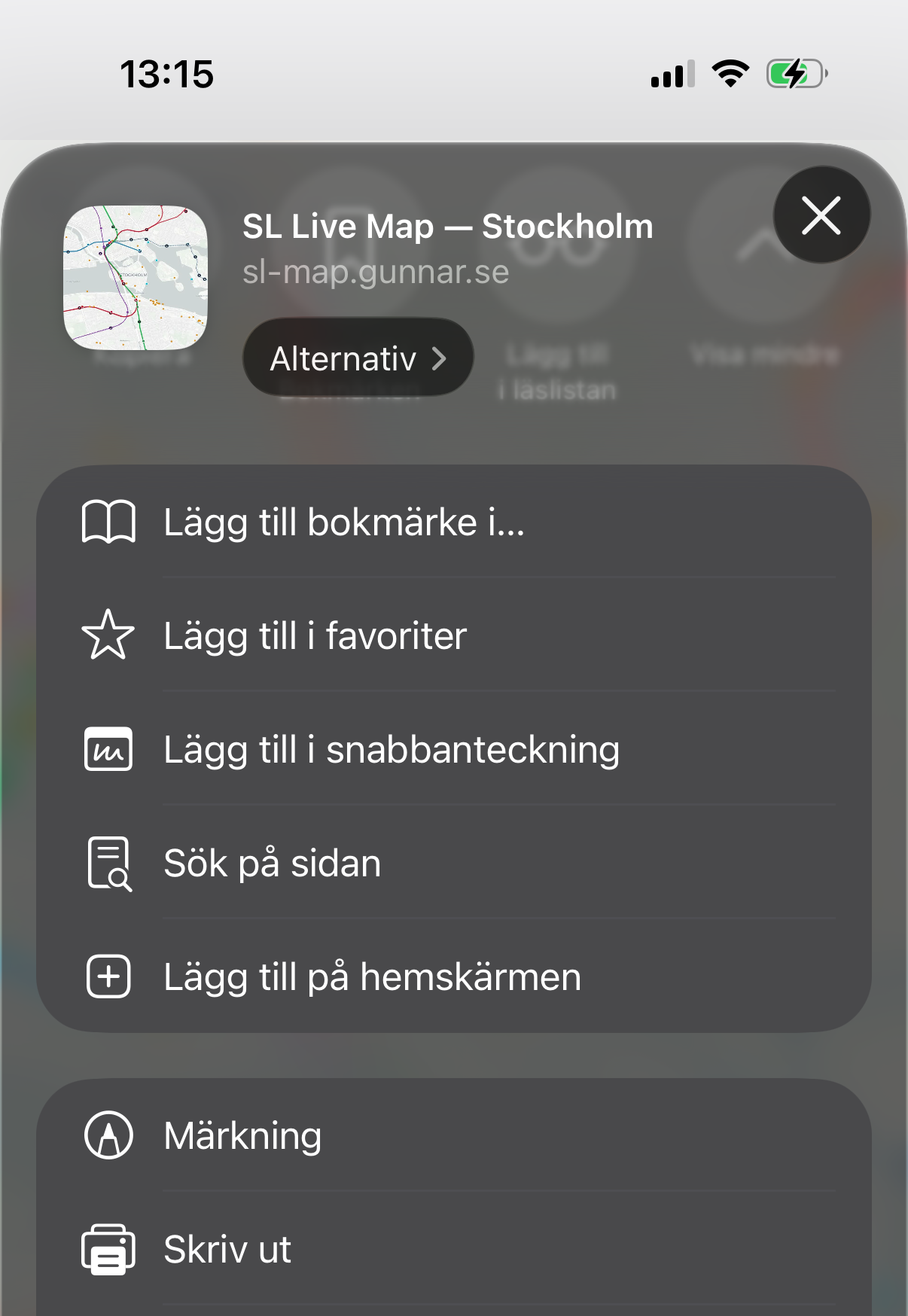This screenshot has width=908, height=1316.
Task: Tap the battery charging indicator in the status bar
Action: (794, 73)
